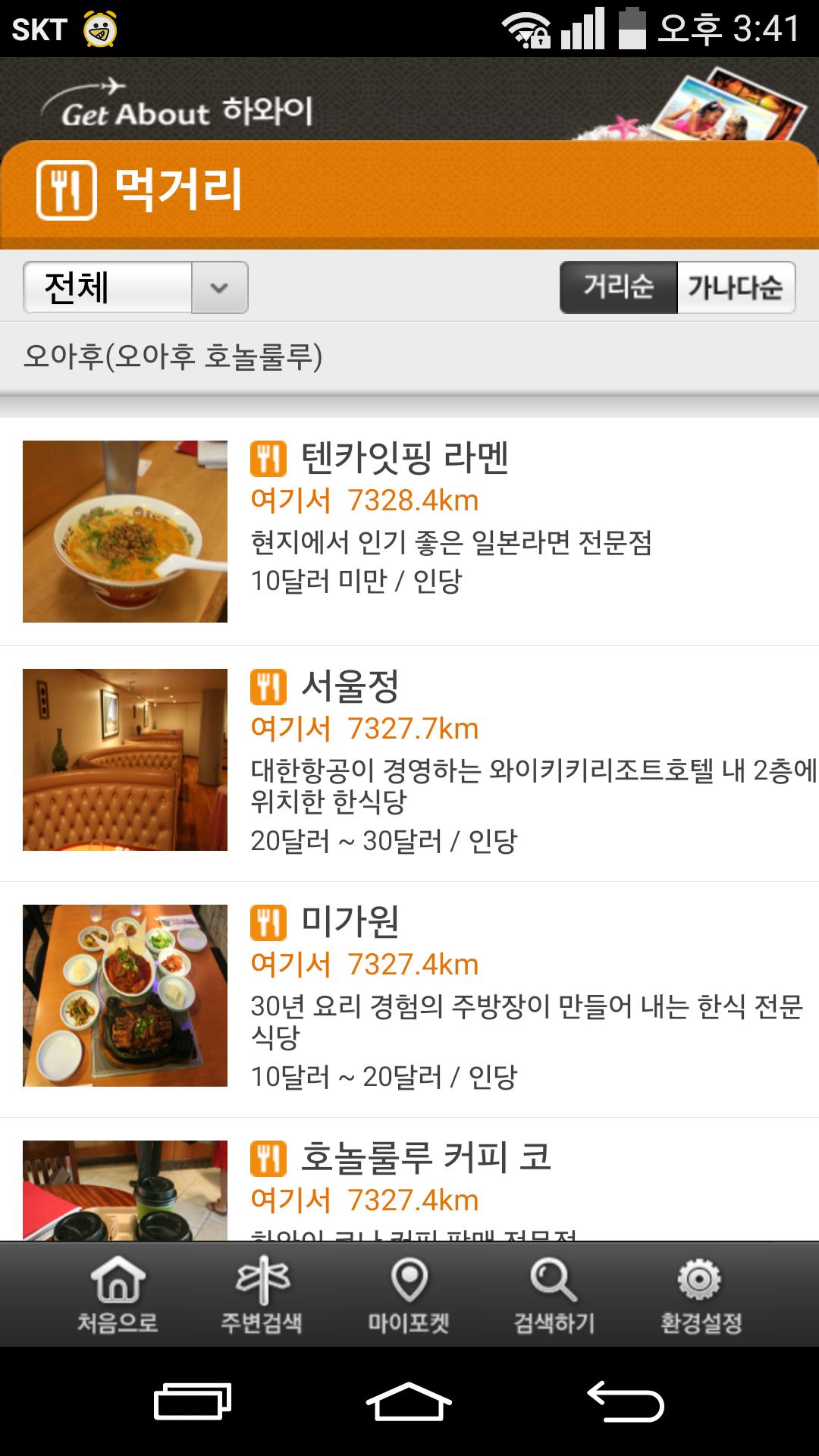Open 검색하기 search tab
Image resolution: width=819 pixels, height=1456 pixels.
coord(554,1295)
